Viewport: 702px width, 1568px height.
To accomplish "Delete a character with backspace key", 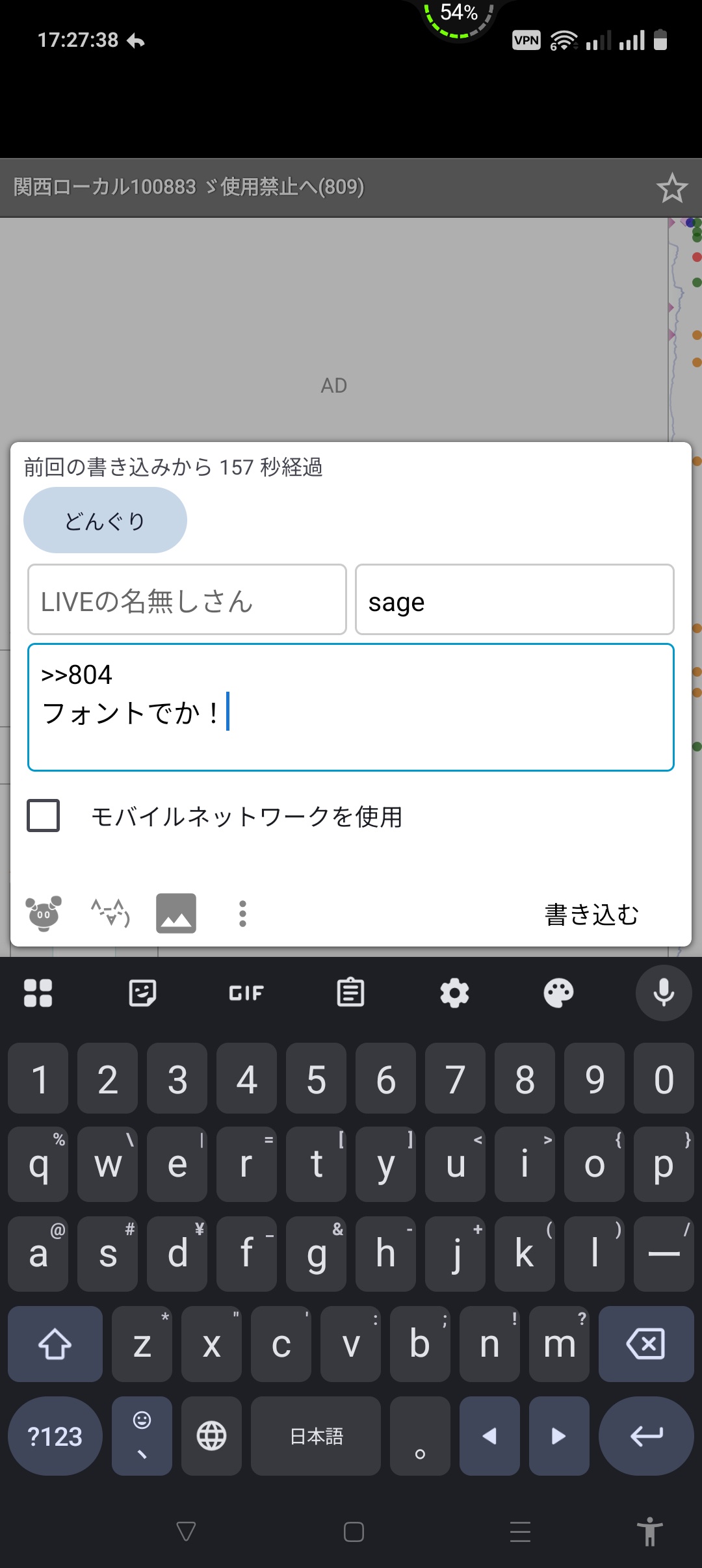I will [x=645, y=1344].
